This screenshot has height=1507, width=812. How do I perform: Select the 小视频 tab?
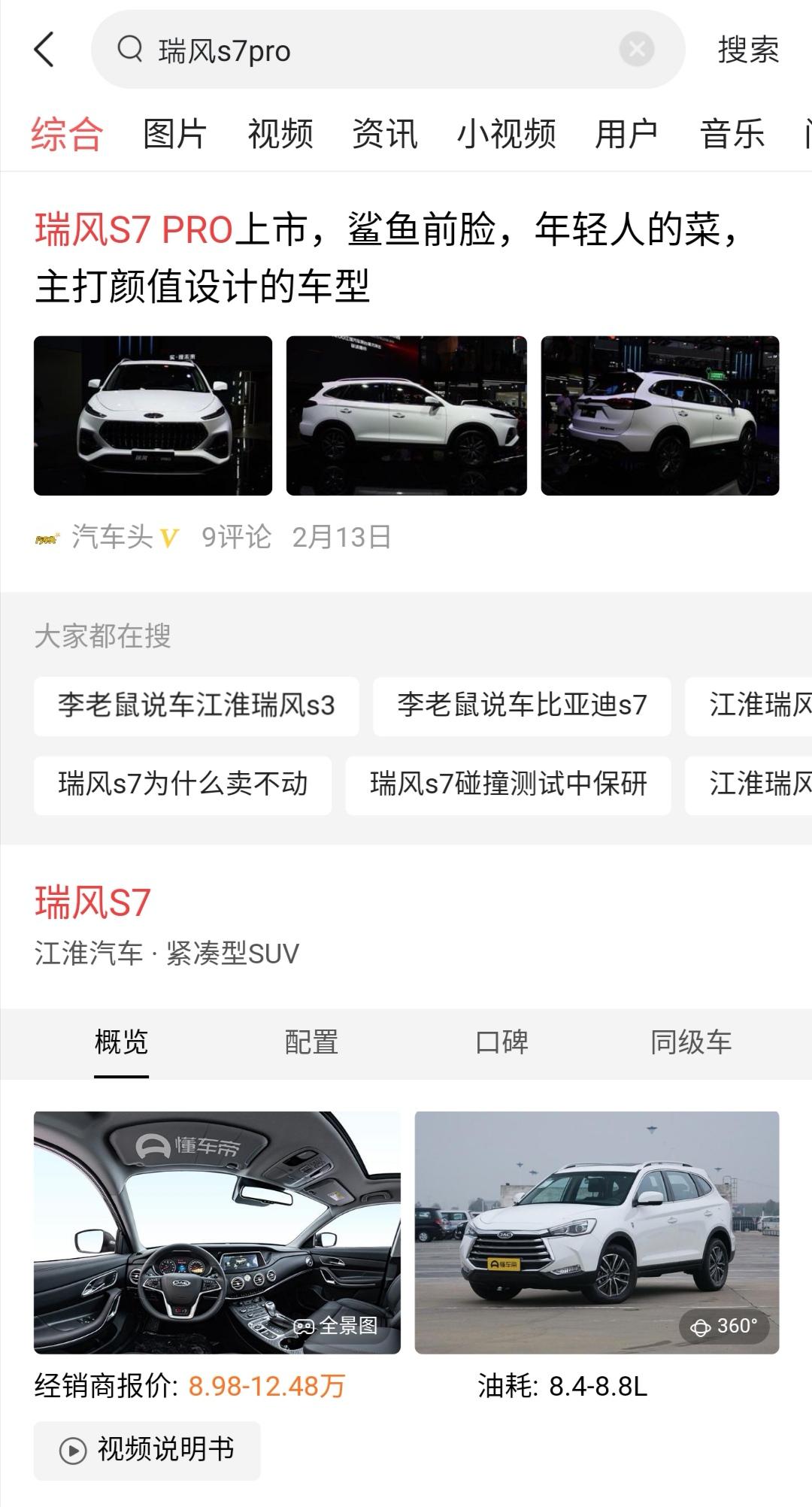pos(506,135)
